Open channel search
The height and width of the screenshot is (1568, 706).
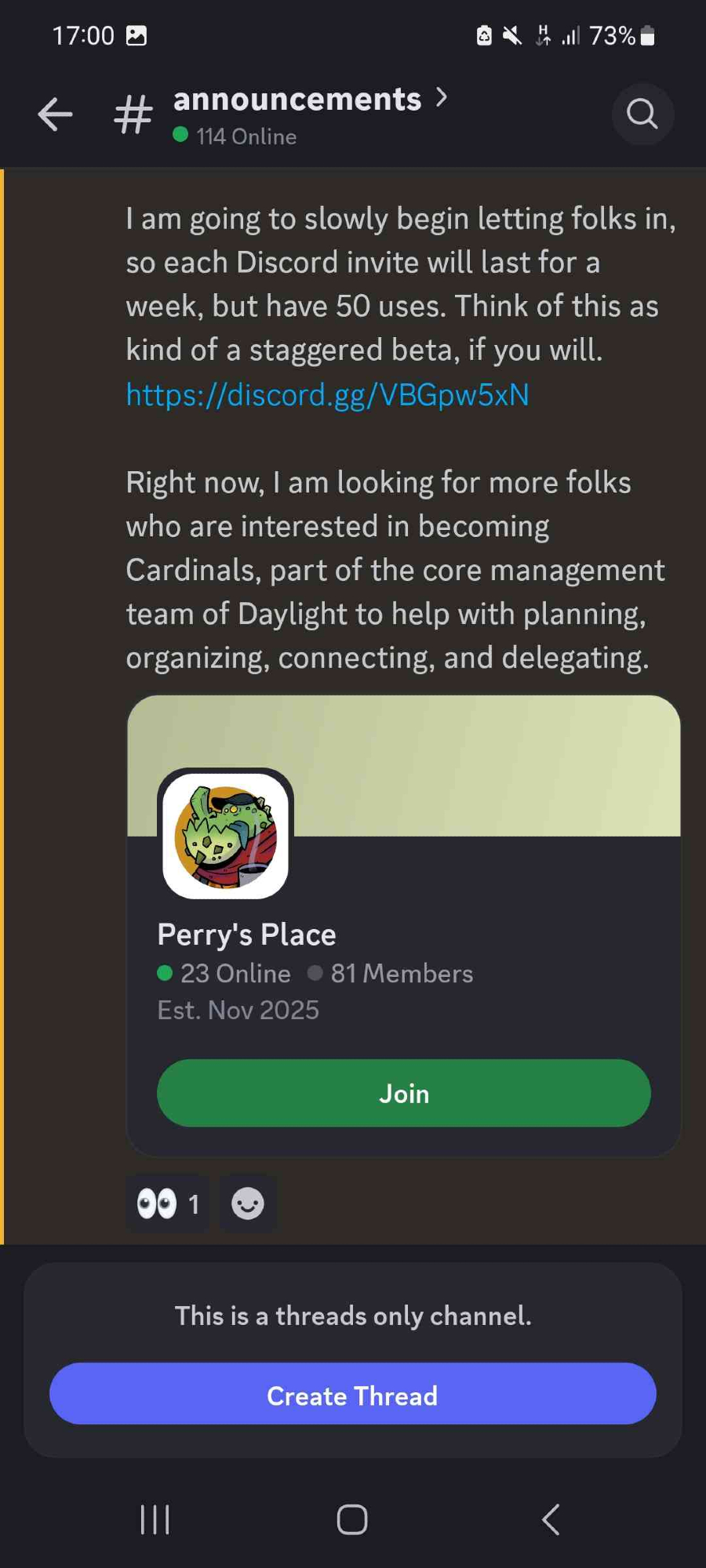(x=642, y=114)
